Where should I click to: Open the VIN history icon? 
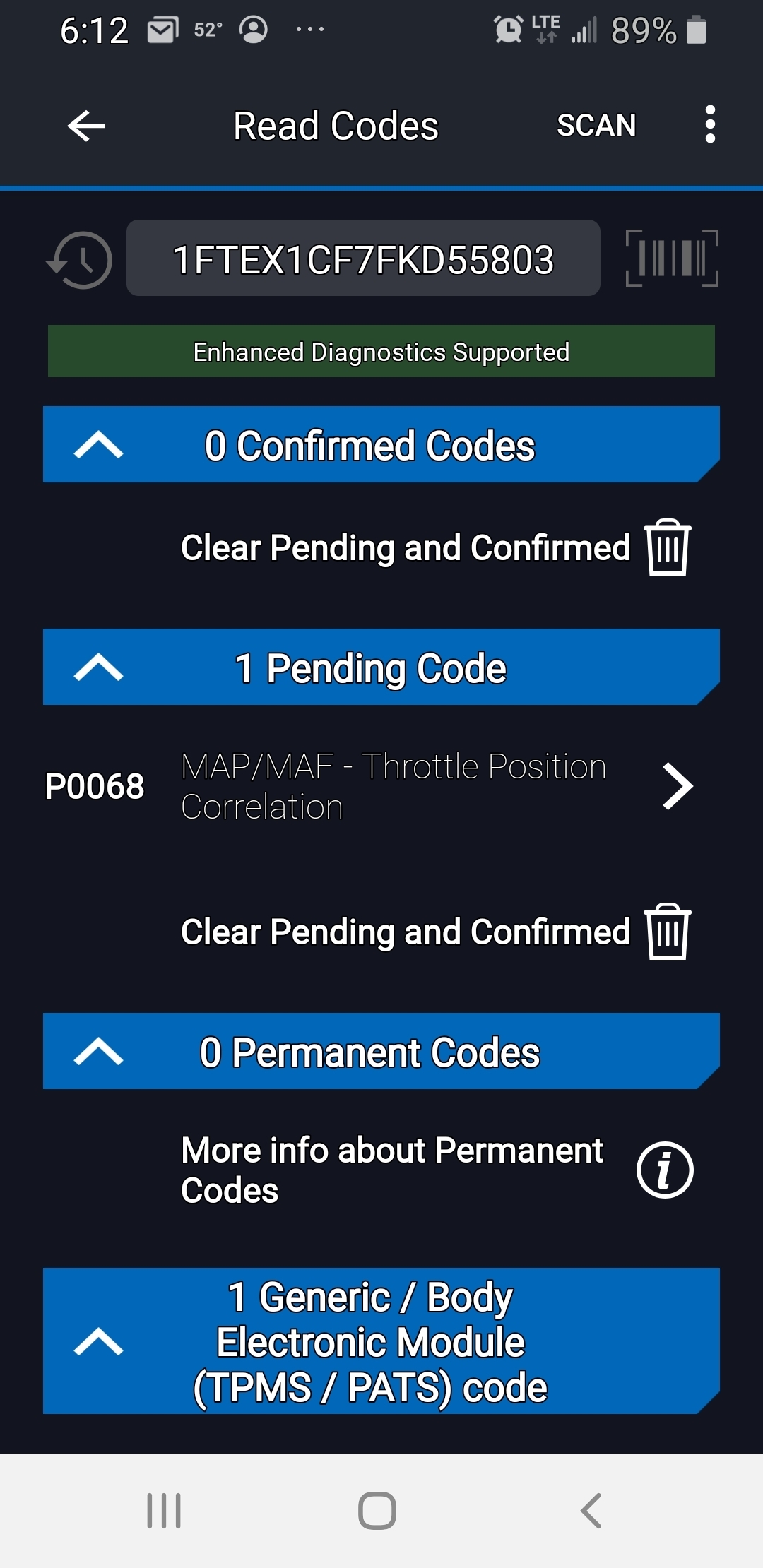point(80,259)
